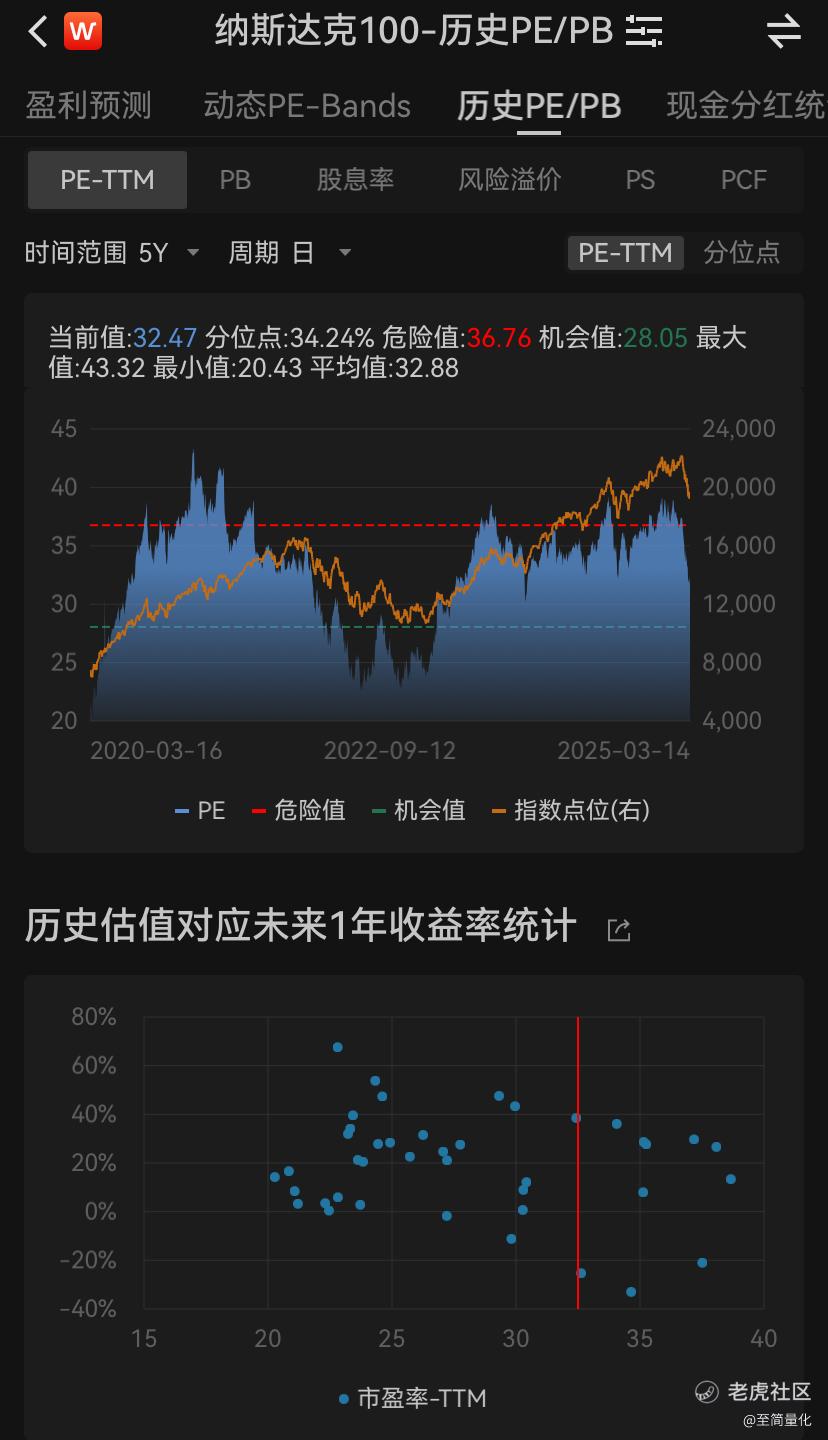This screenshot has height=1440, width=828.
Task: Tap the swap arrows icon at top right
Action: pyautogui.click(x=784, y=32)
